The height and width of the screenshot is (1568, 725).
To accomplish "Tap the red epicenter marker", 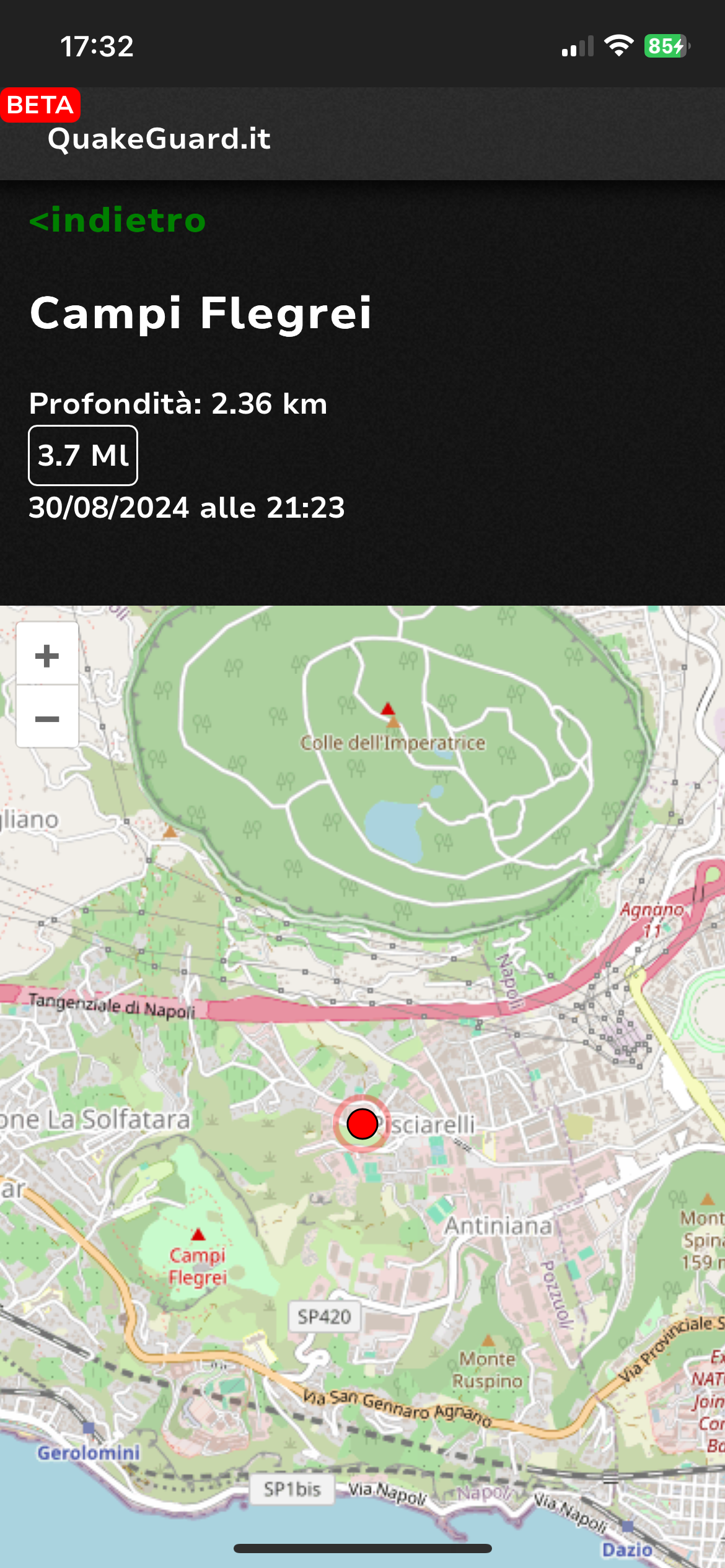I will click(x=362, y=1124).
